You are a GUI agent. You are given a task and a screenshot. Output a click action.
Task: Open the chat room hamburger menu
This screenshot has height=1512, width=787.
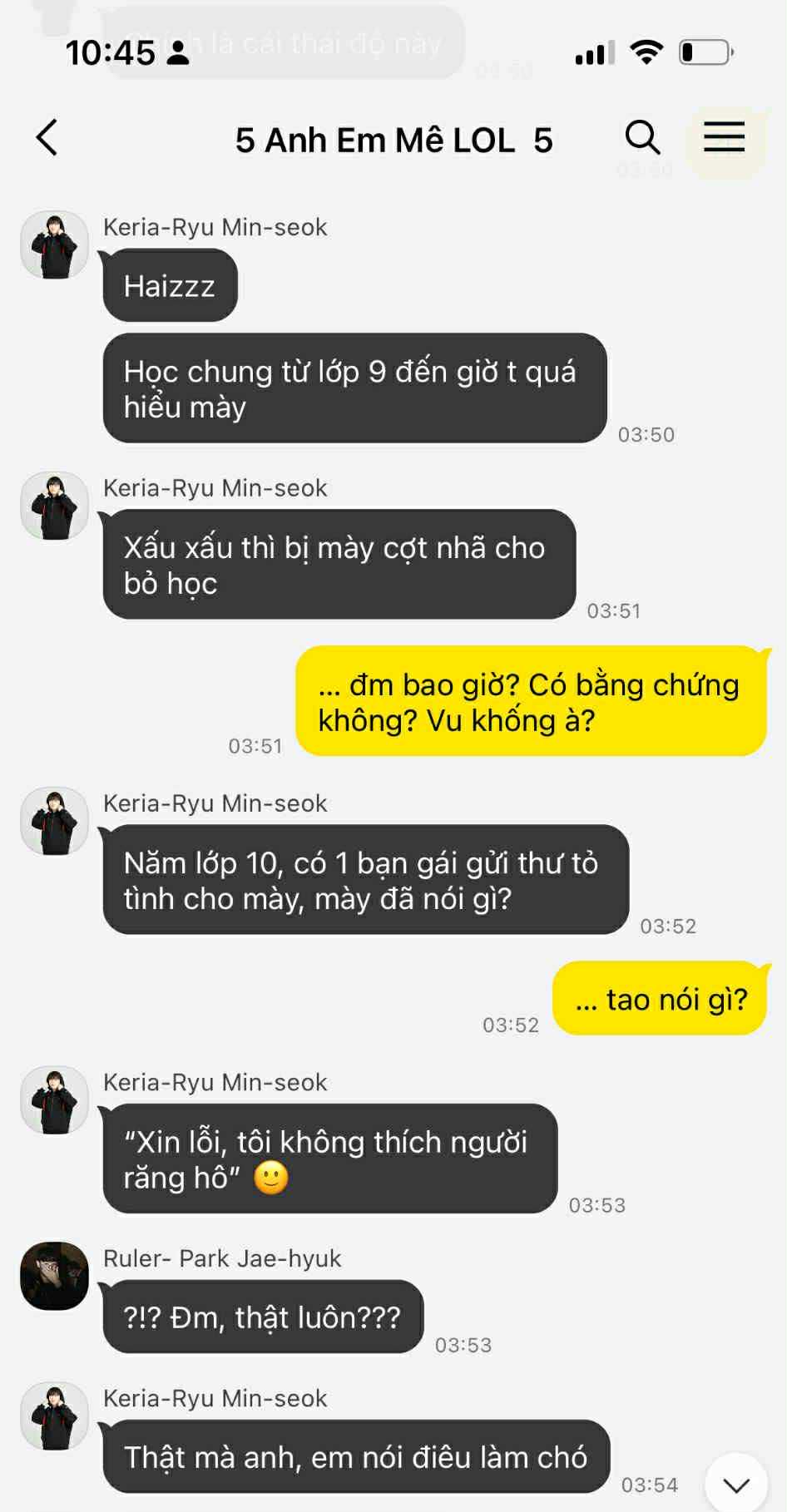(724, 138)
